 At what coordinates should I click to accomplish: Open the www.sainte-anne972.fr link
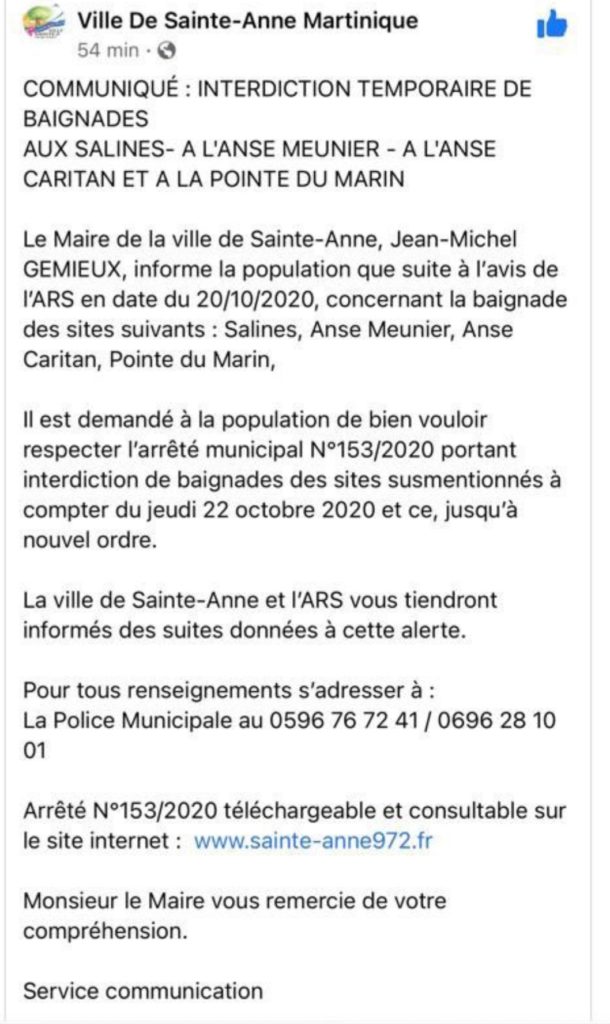[313, 840]
